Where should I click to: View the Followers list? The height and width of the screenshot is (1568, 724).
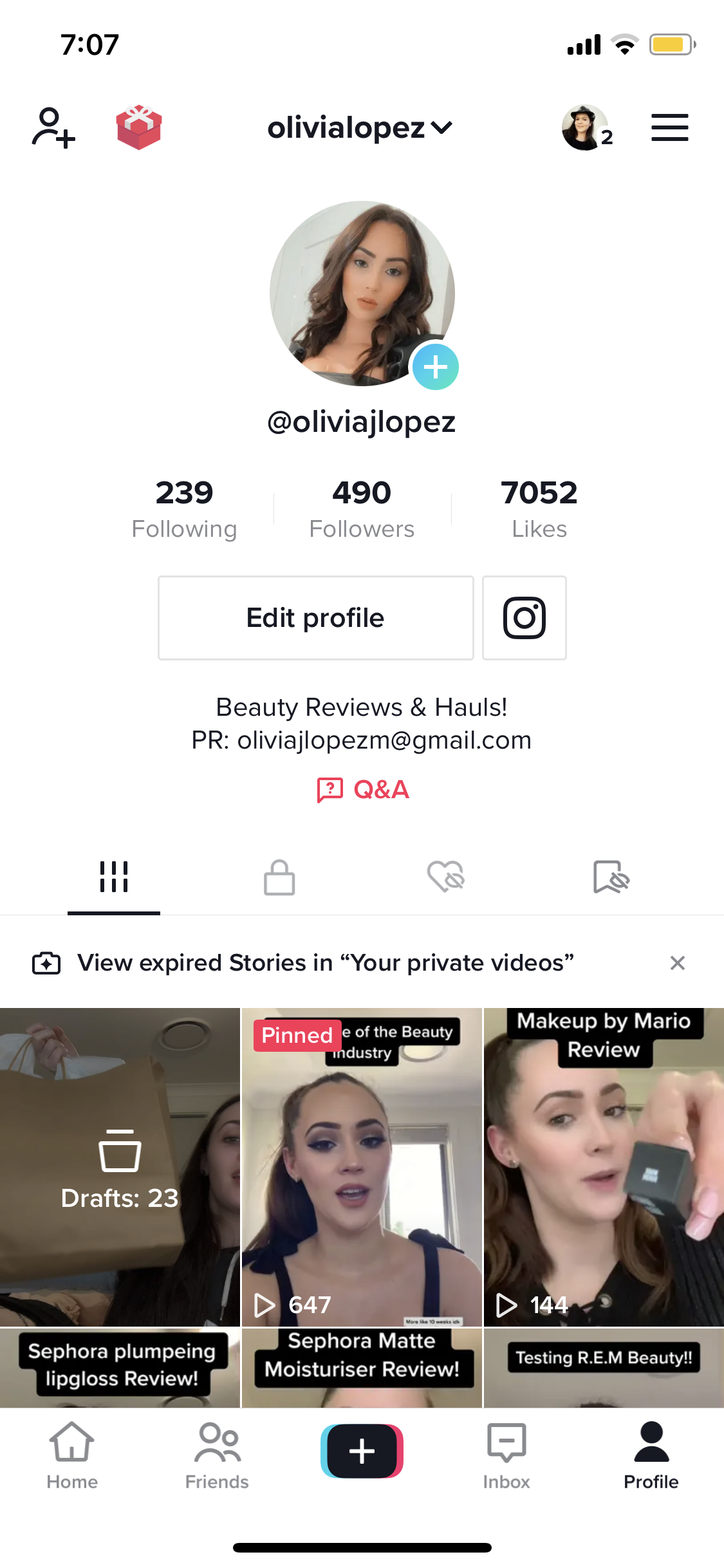tap(362, 509)
